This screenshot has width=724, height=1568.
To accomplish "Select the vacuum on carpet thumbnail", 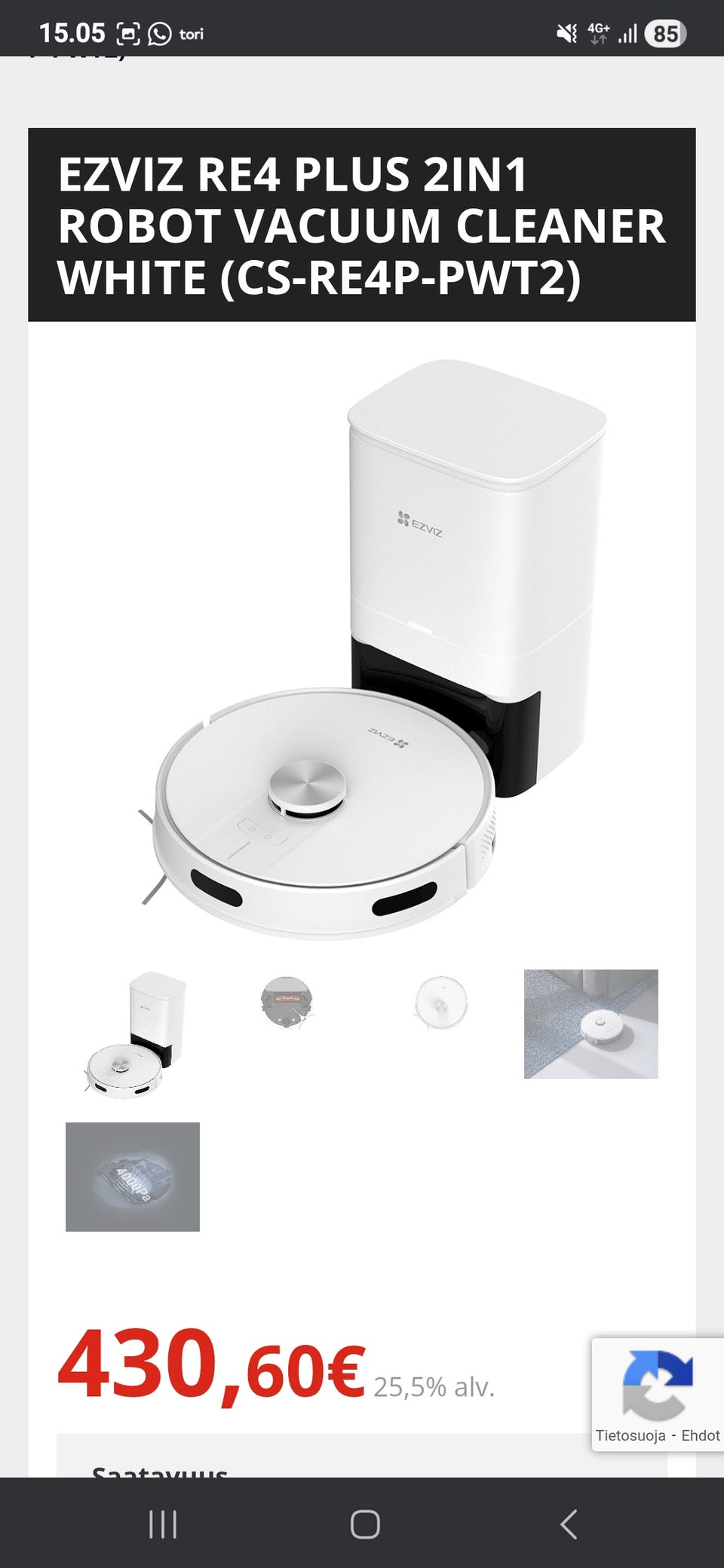I will coord(591,1024).
